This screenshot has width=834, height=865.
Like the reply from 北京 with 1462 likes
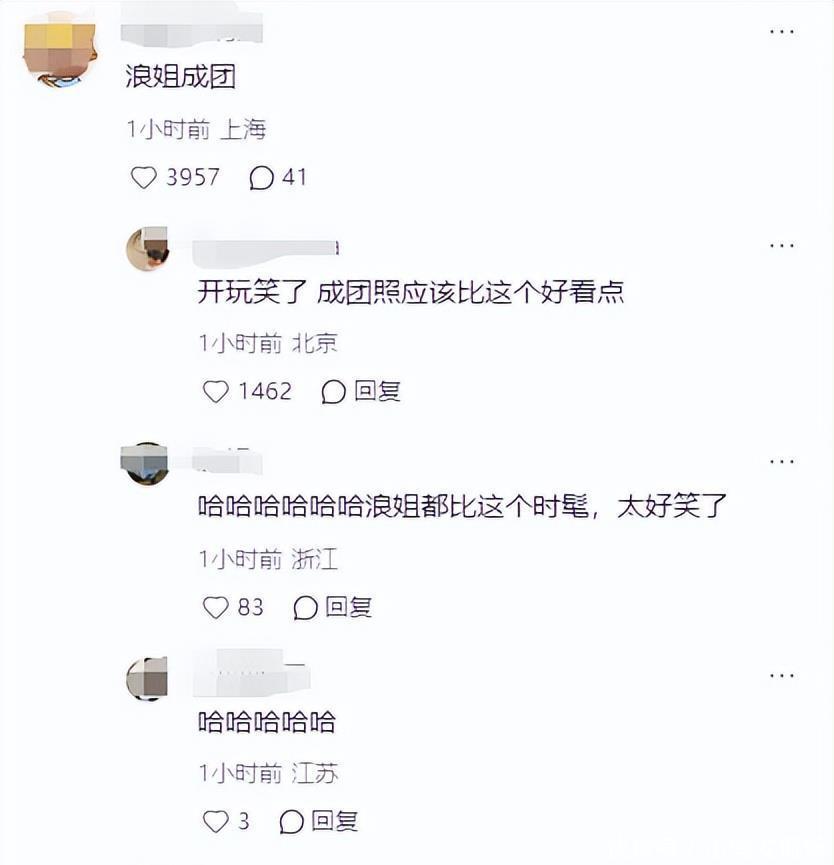coord(216,391)
